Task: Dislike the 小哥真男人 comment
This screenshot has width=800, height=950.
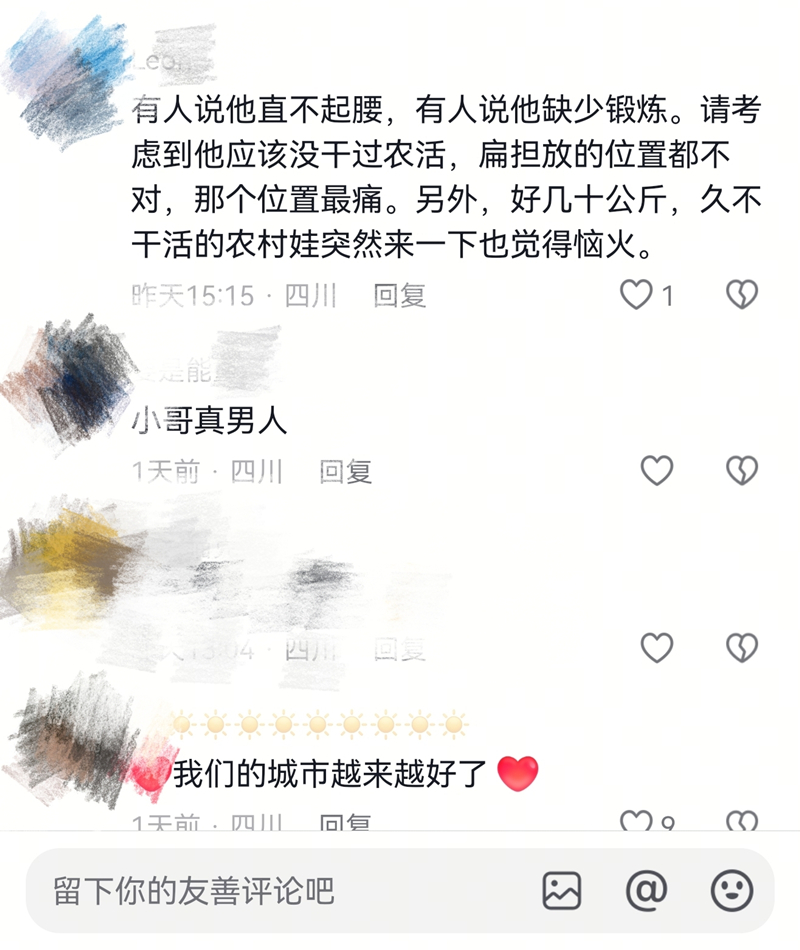Action: click(741, 471)
